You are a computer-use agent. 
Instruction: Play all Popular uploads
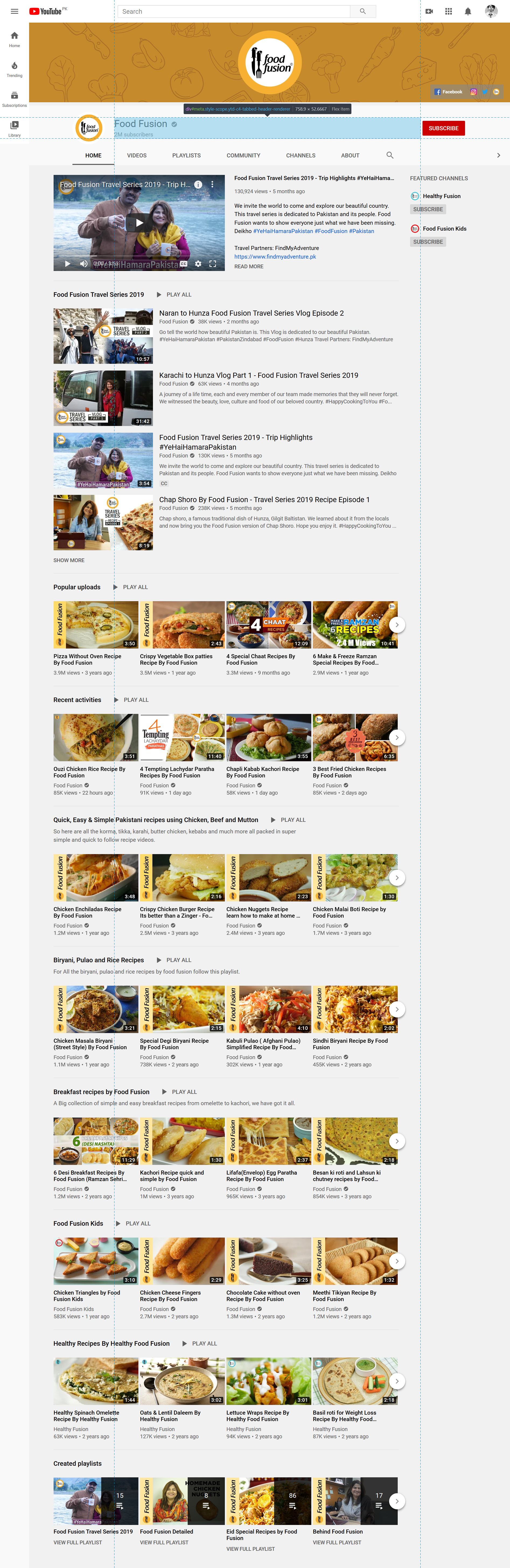coord(130,587)
